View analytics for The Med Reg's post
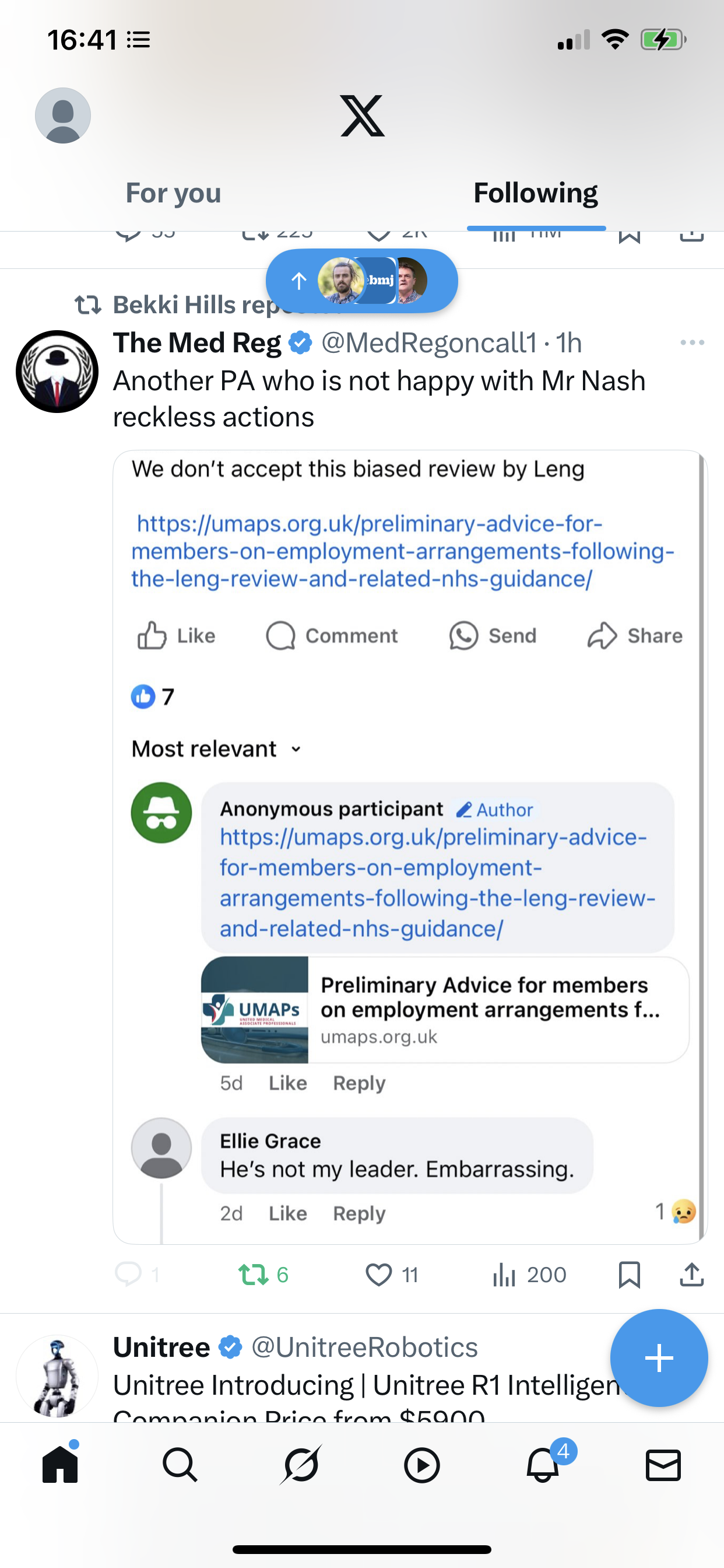Image resolution: width=724 pixels, height=1568 pixels. click(529, 1274)
